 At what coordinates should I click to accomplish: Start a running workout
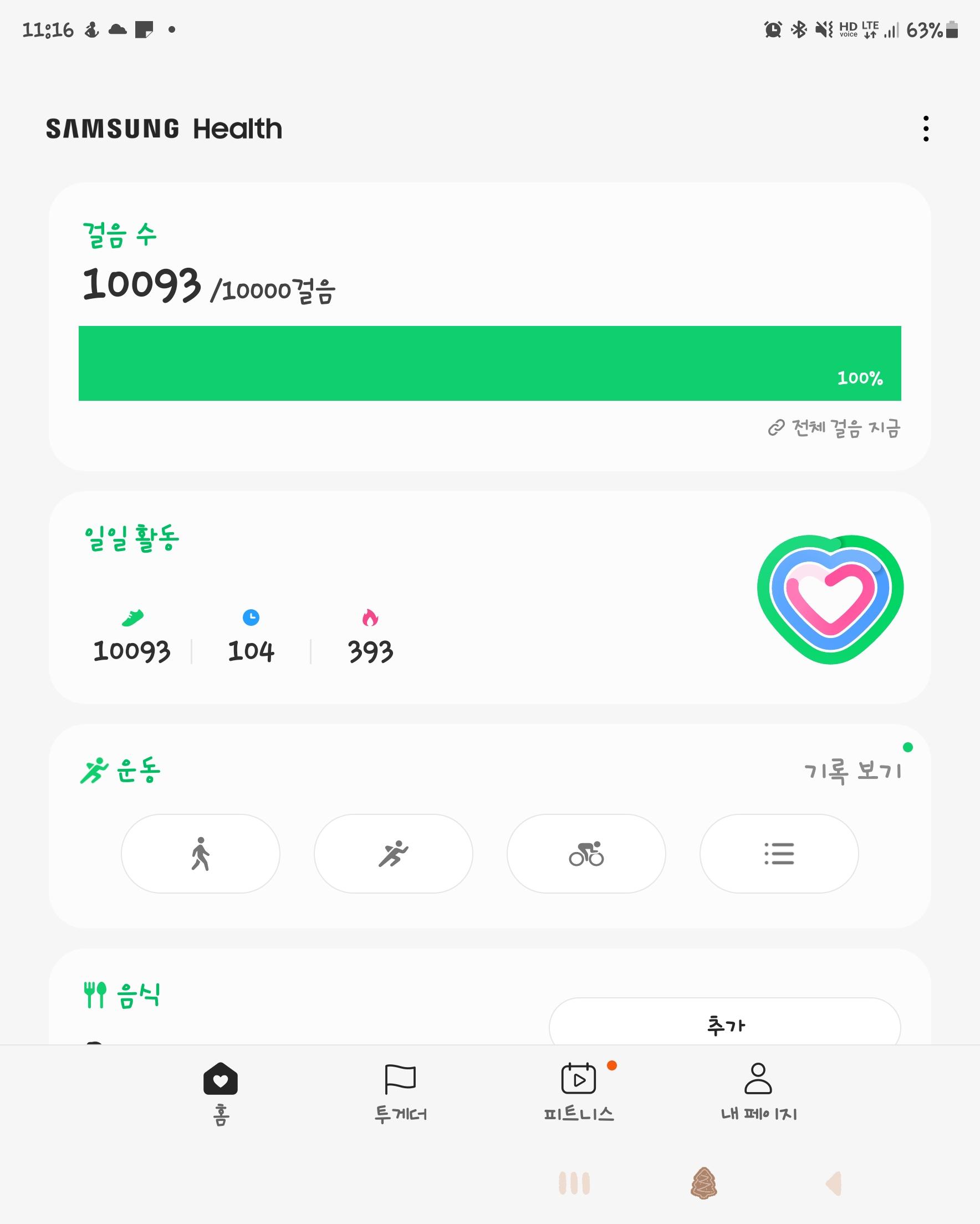click(393, 853)
